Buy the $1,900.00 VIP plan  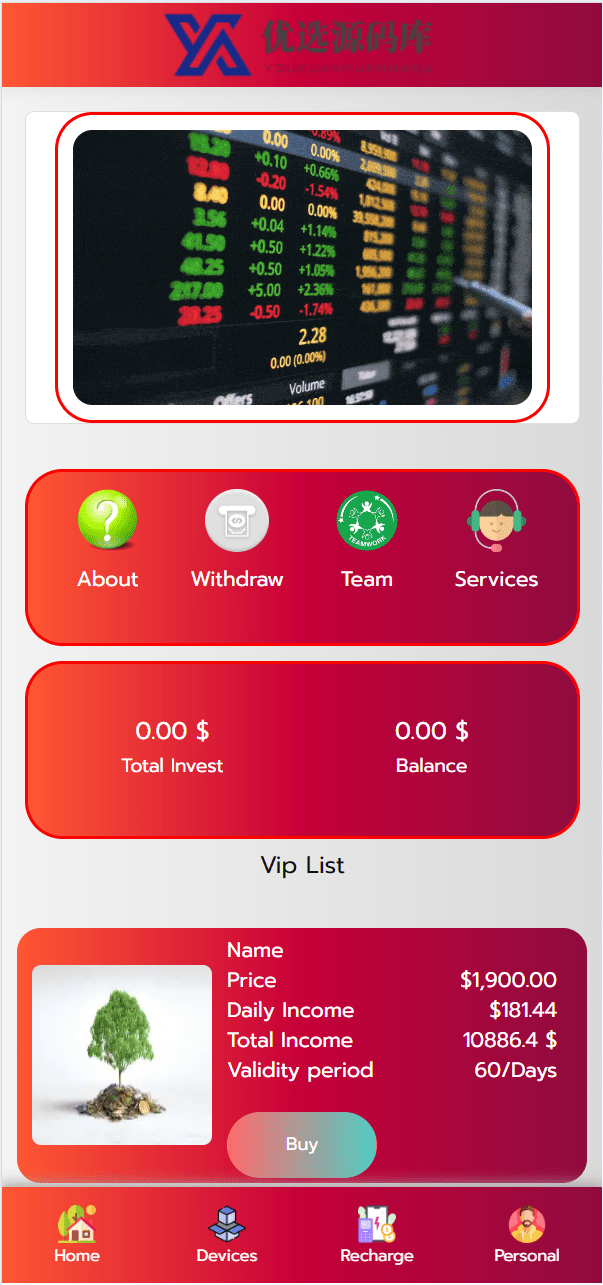(x=302, y=1144)
